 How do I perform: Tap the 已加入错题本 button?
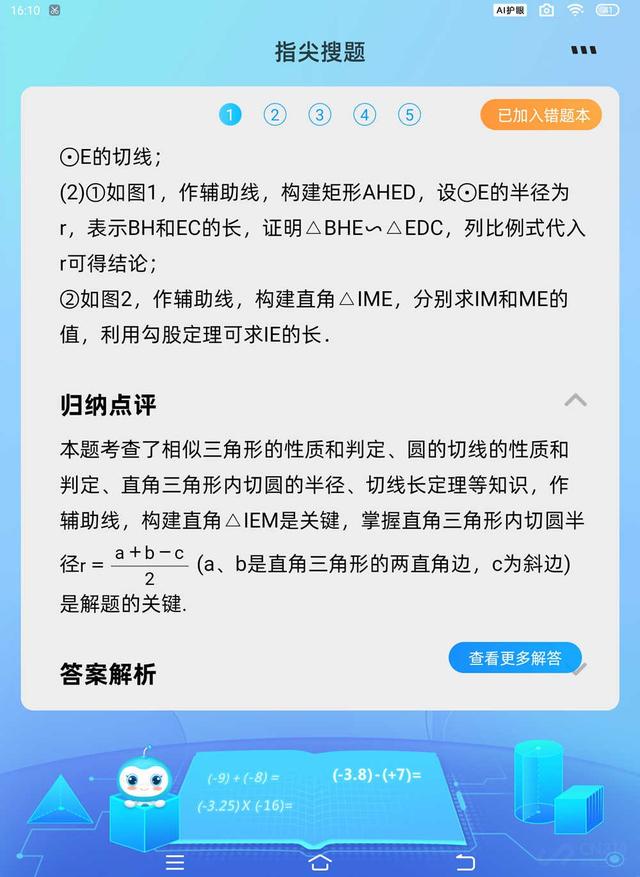[541, 115]
